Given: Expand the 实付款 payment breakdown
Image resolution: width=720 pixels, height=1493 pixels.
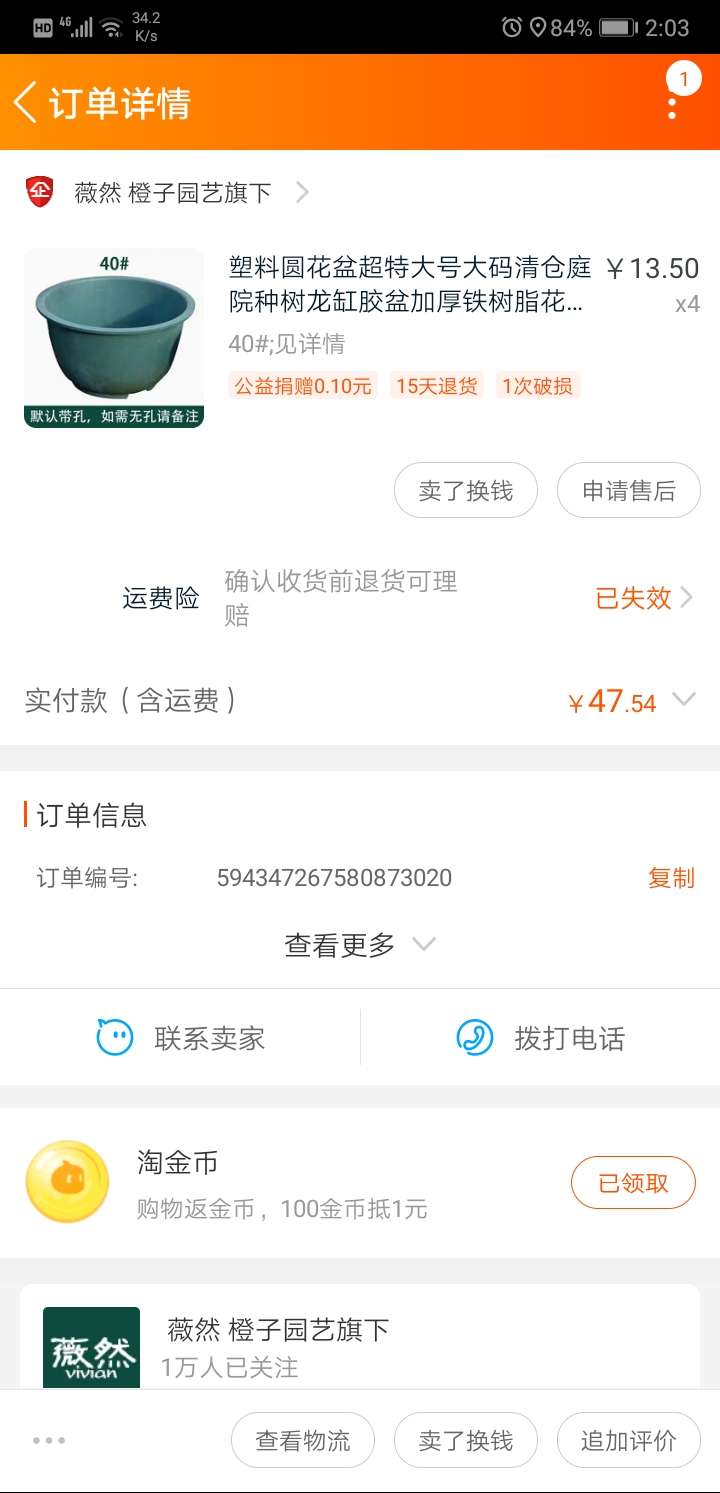Looking at the screenshot, I should [x=683, y=700].
